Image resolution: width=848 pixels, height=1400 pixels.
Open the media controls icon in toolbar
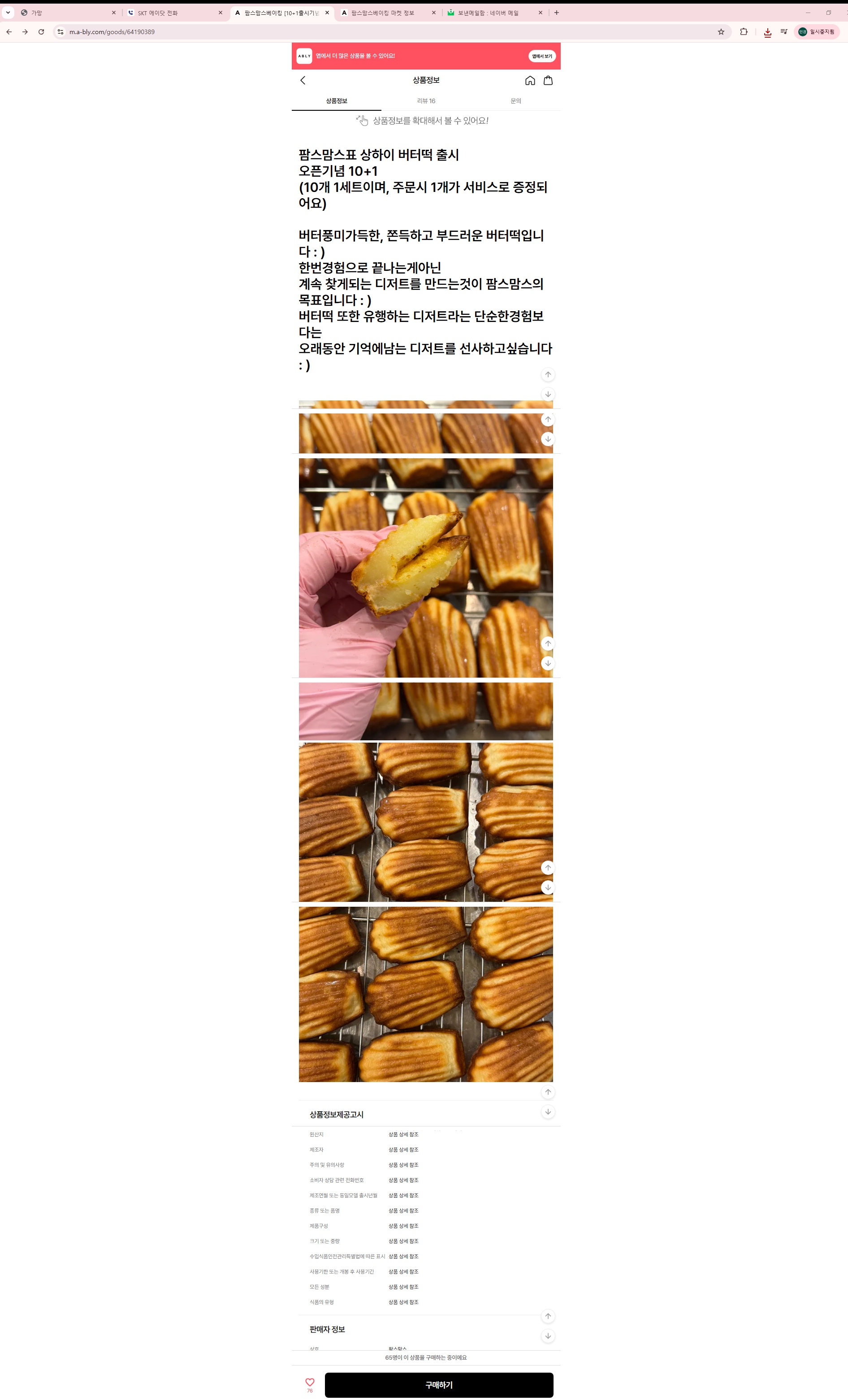tap(783, 32)
